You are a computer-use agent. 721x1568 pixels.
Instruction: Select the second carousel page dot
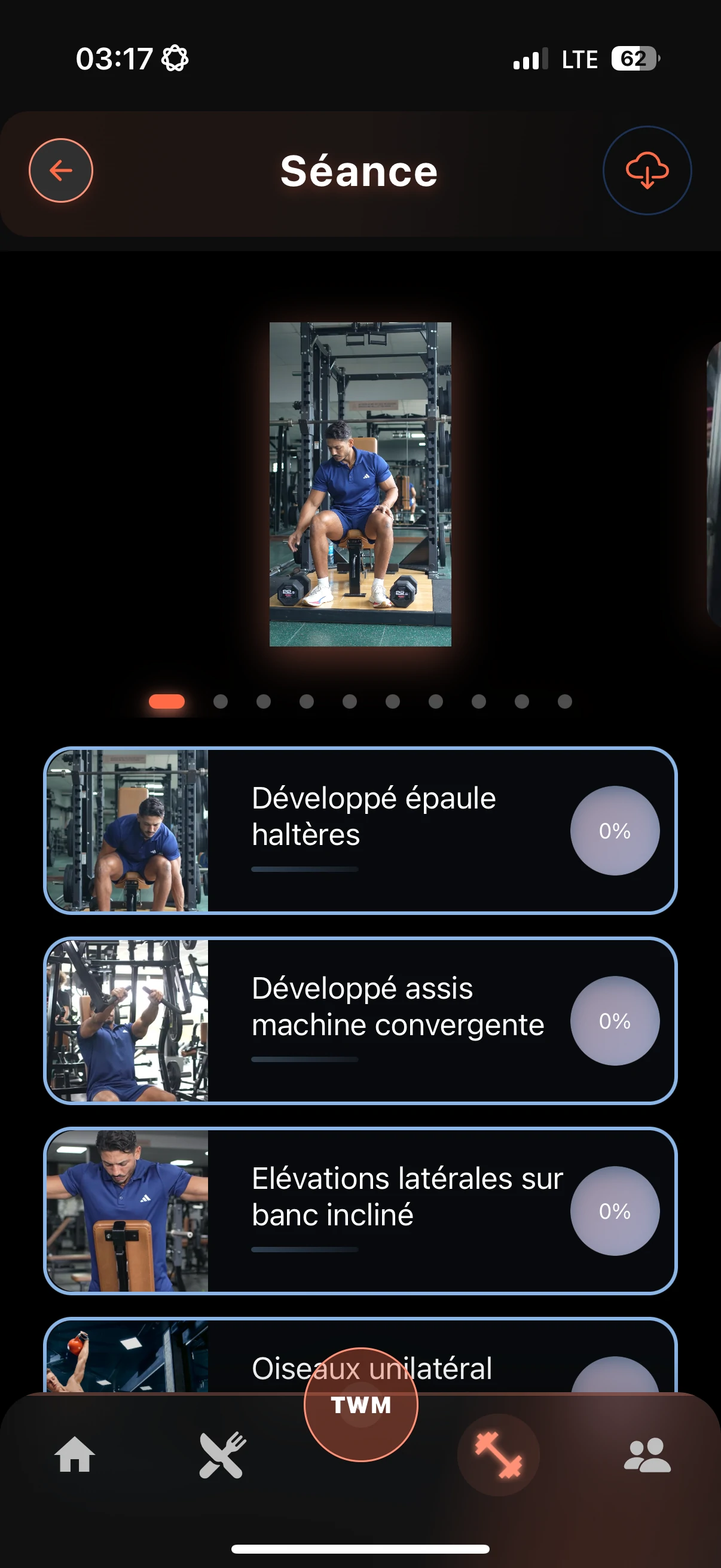point(220,701)
